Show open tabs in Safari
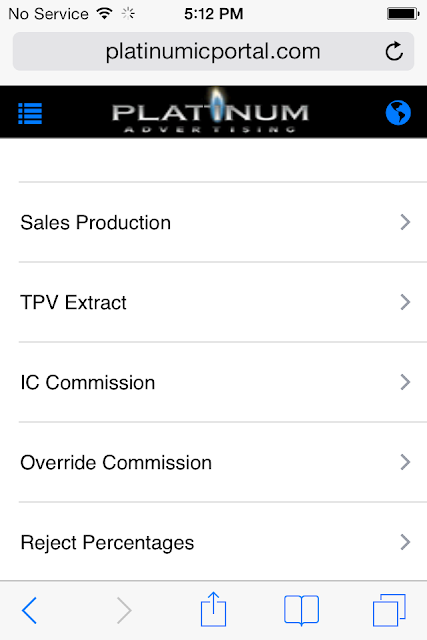 [389, 610]
